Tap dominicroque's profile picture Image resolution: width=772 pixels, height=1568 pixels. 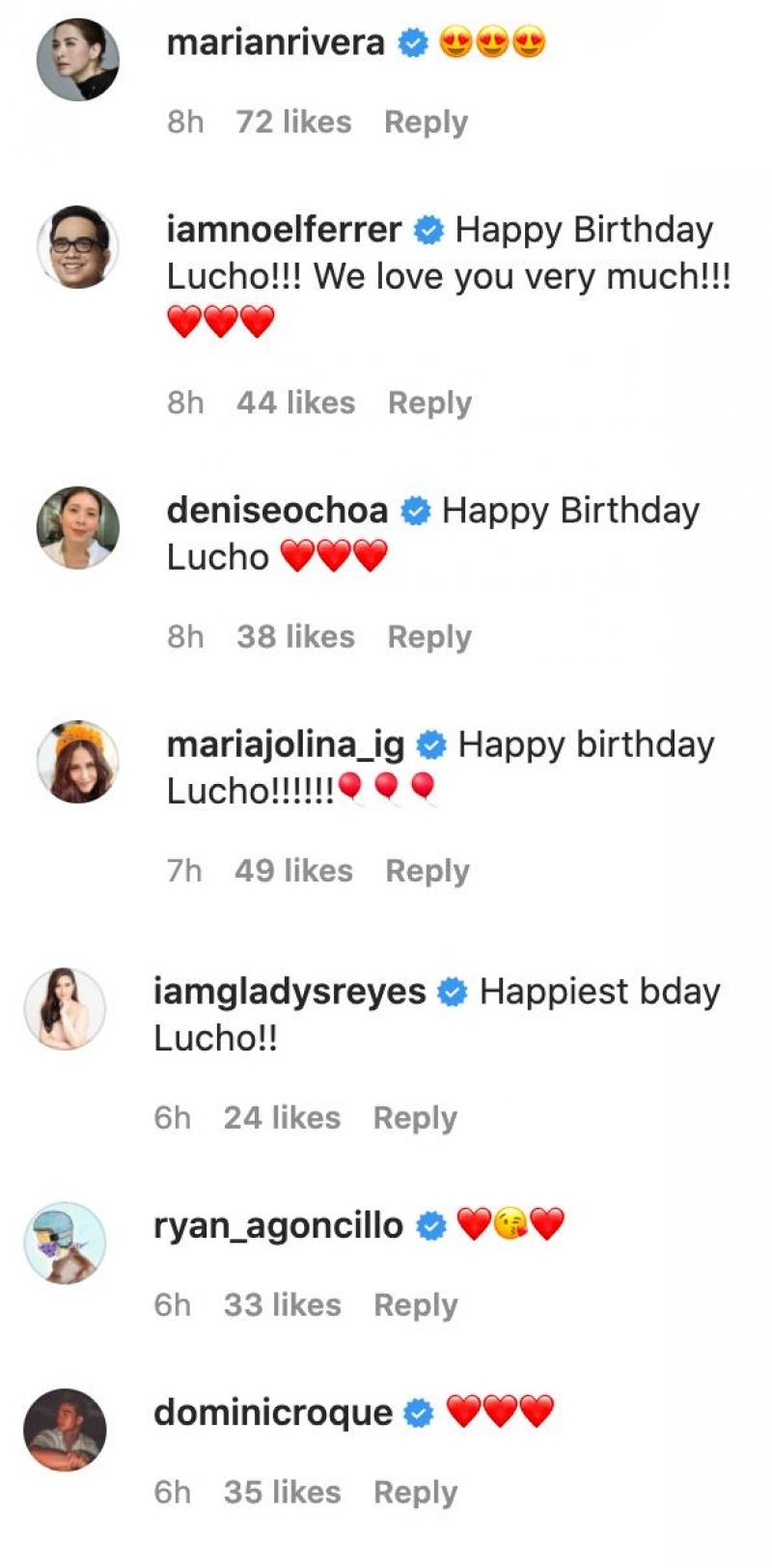(x=65, y=1430)
